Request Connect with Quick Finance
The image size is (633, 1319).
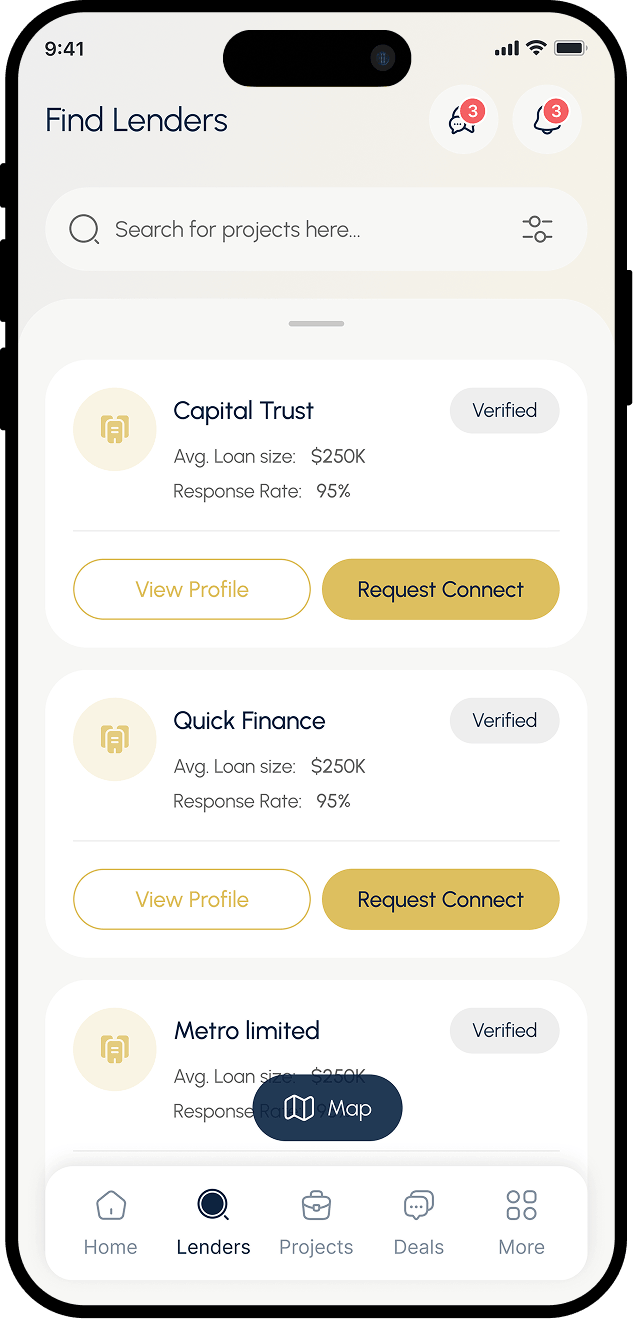point(440,899)
